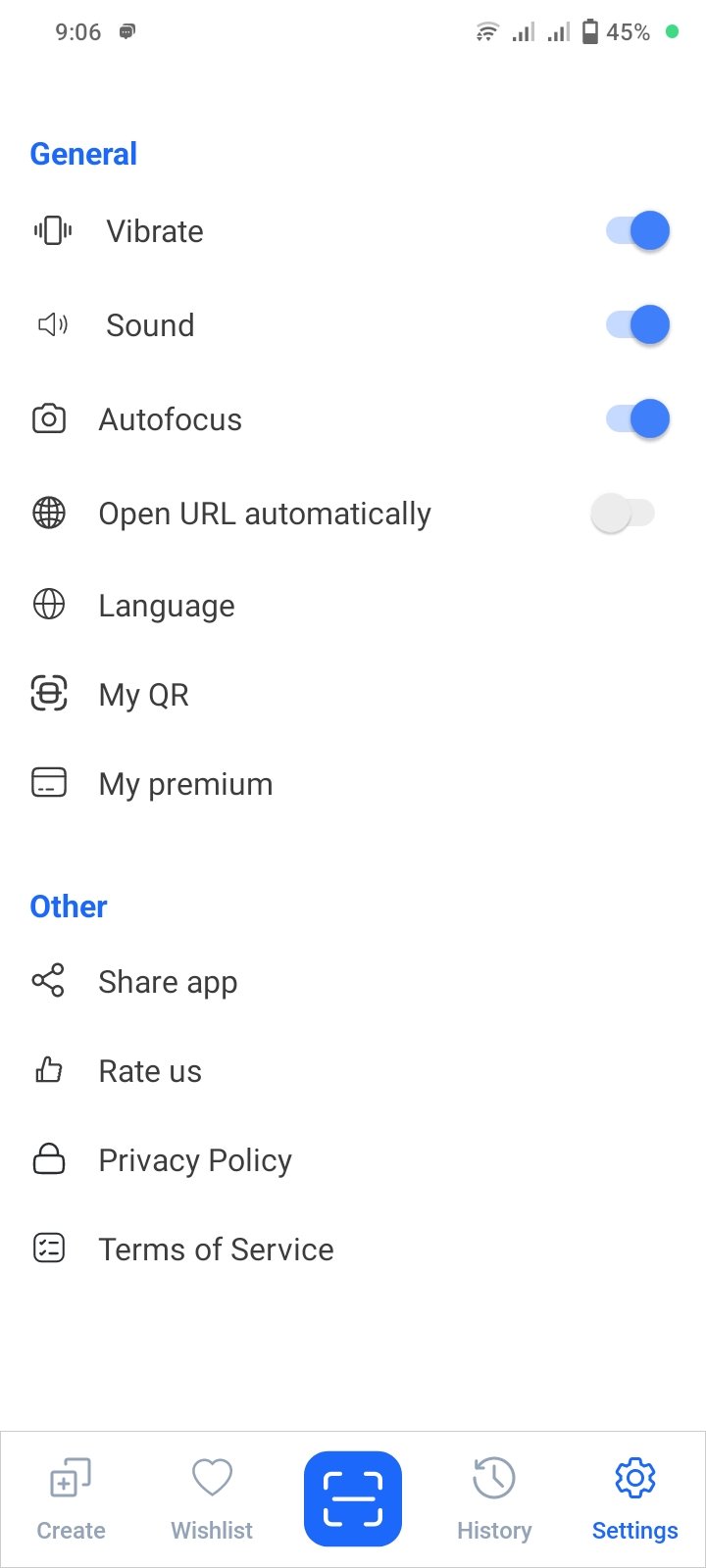Tap the blue scan button
Viewport: 706px width, 1568px height.
[353, 1499]
